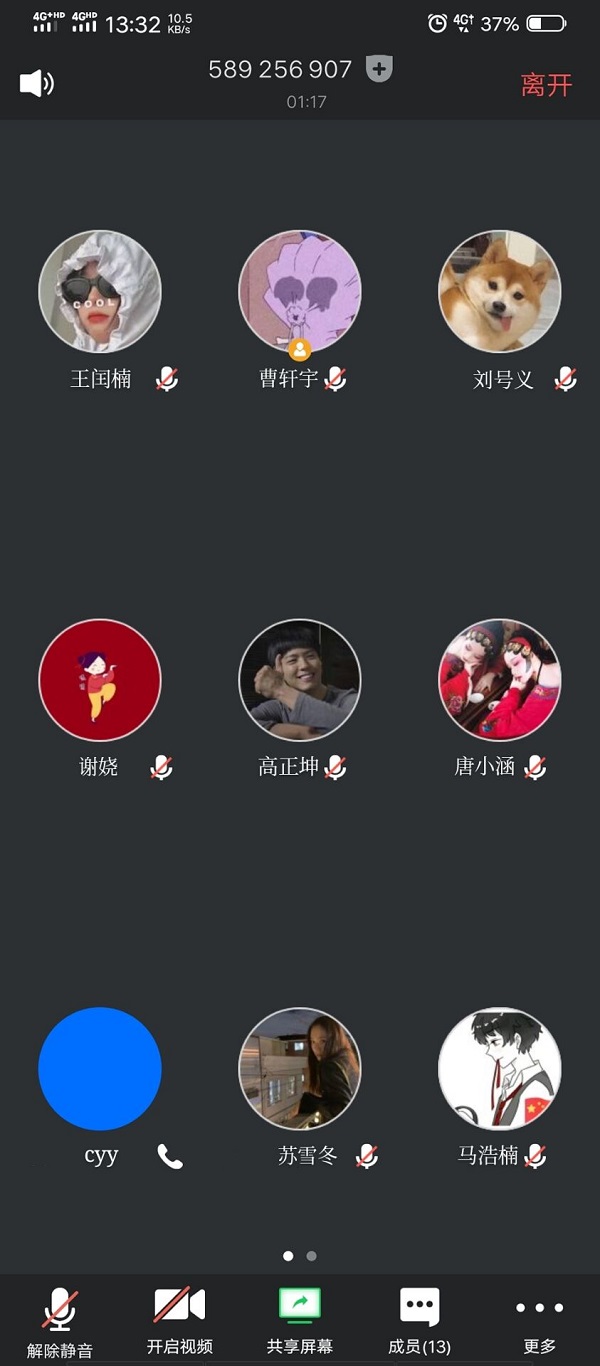The width and height of the screenshot is (600, 1366).
Task: Leave the meeting with 离开
Action: pyautogui.click(x=546, y=85)
